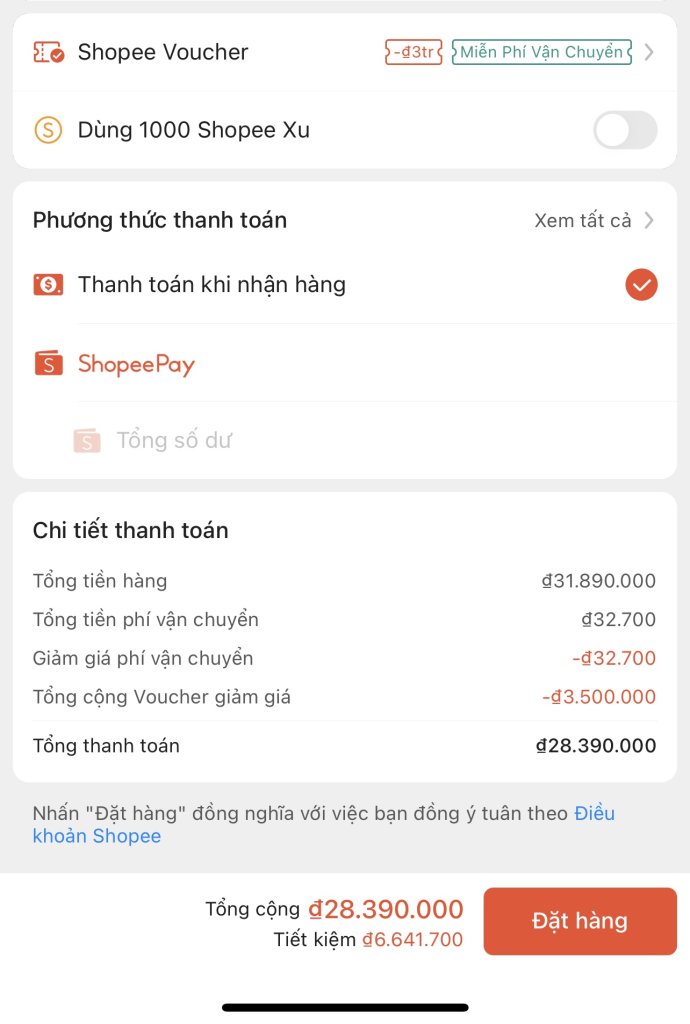Select Thanh toán khi nhận hàng

pyautogui.click(x=345, y=285)
